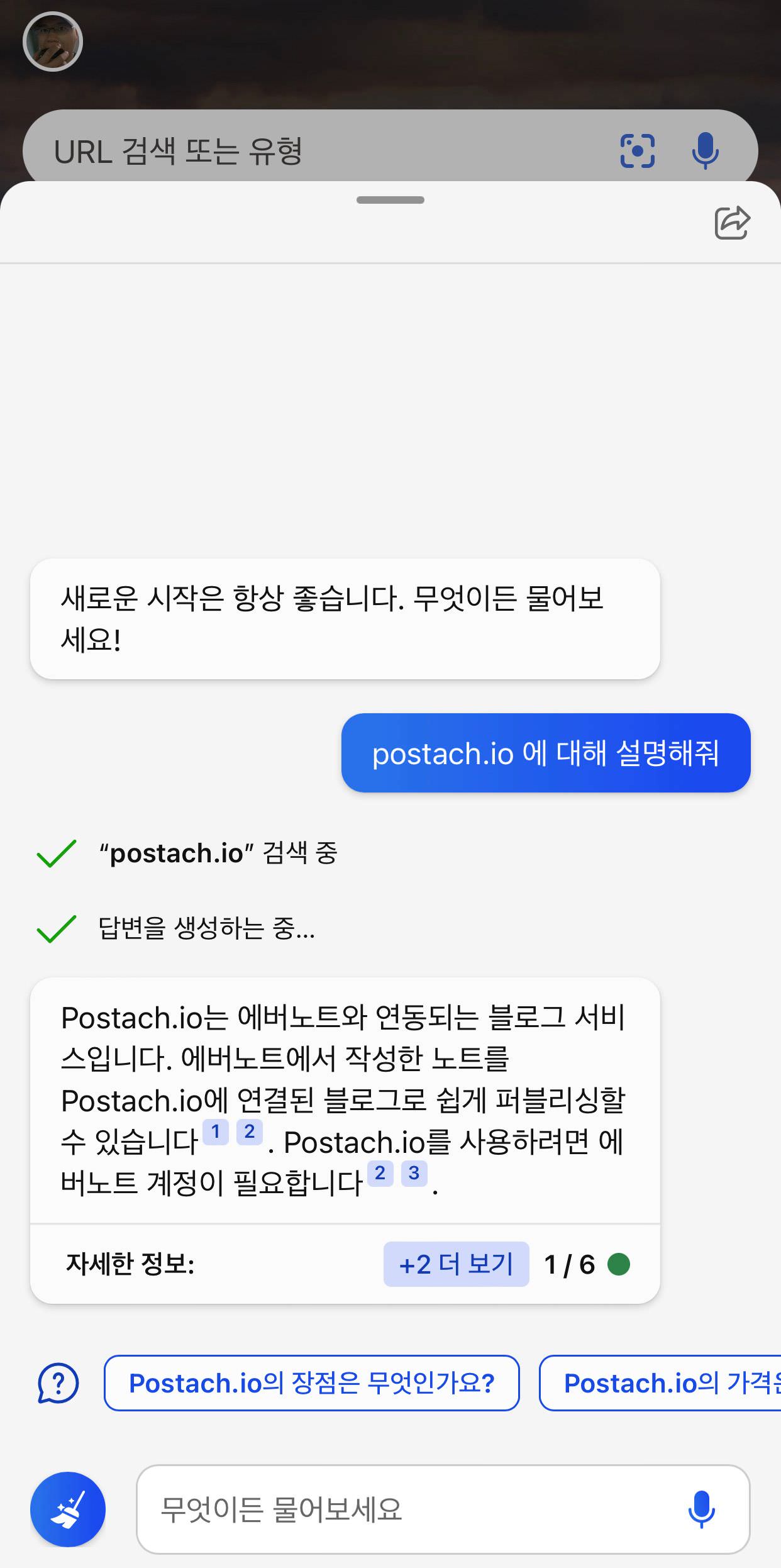The image size is (781, 1568).
Task: Open the profile avatar
Action: pyautogui.click(x=53, y=42)
